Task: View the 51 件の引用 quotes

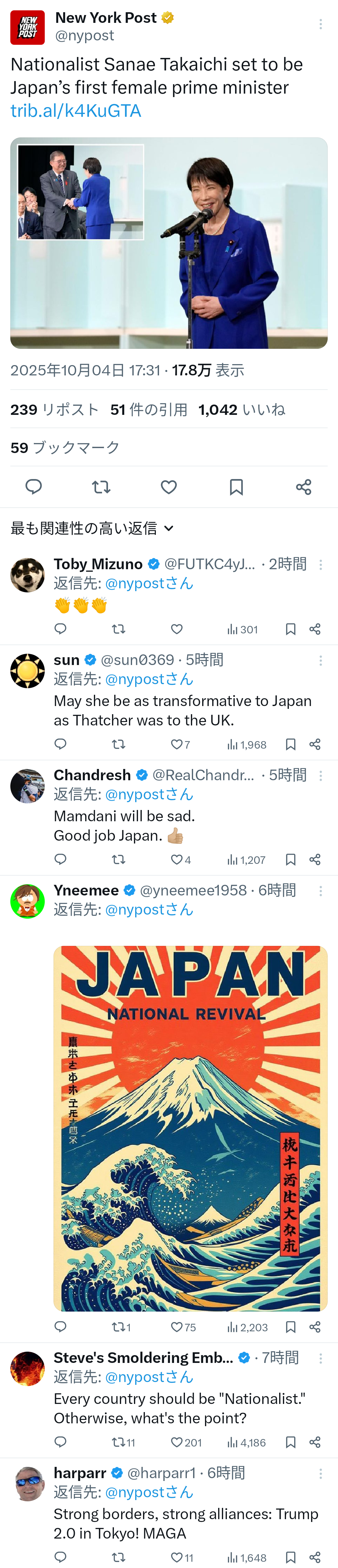Action: coord(149,410)
